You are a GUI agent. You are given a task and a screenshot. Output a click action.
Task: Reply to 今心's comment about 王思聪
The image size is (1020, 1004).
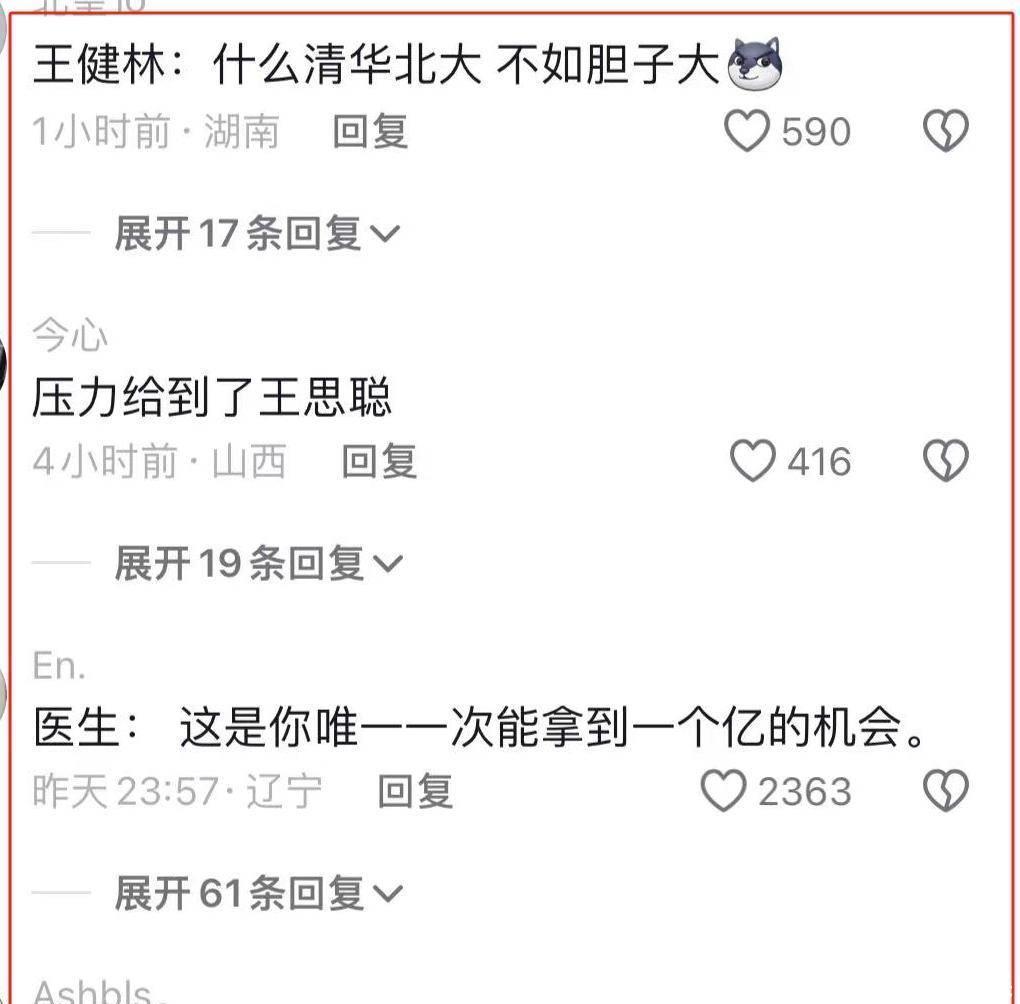(x=379, y=462)
